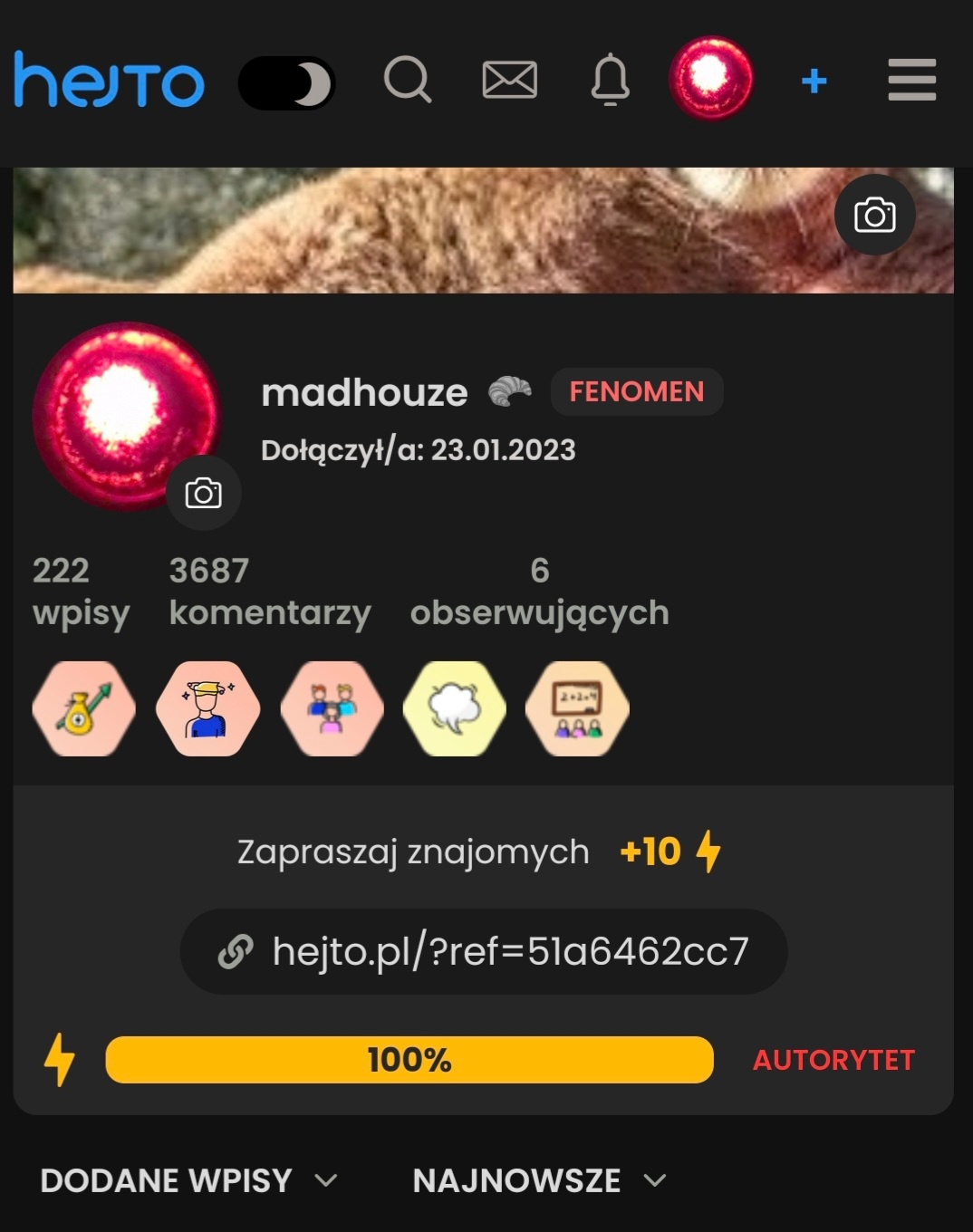Open the classroom blackboard badge
973x1232 pixels.
tap(578, 708)
